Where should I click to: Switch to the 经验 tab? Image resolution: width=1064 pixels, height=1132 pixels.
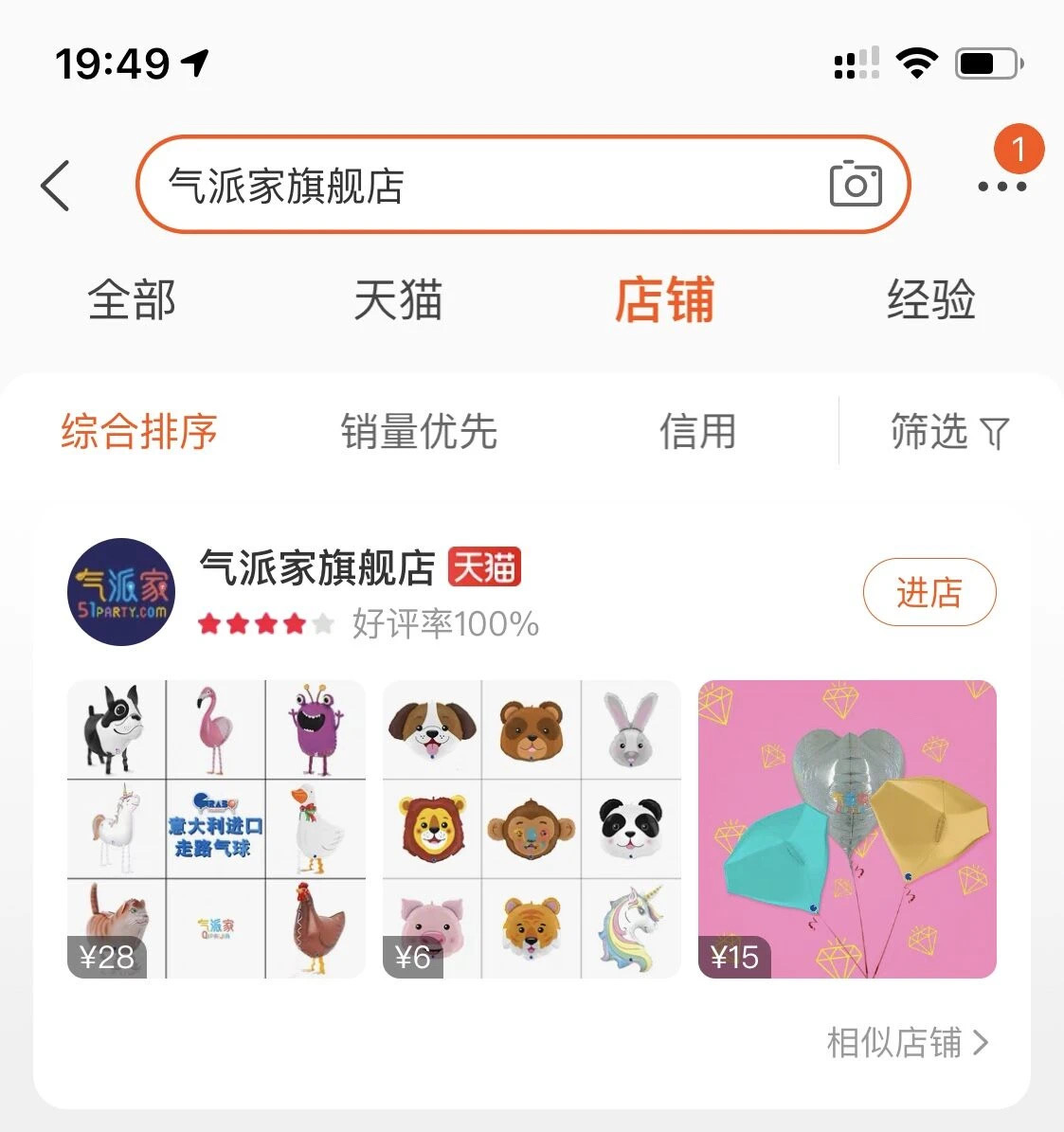point(930,300)
